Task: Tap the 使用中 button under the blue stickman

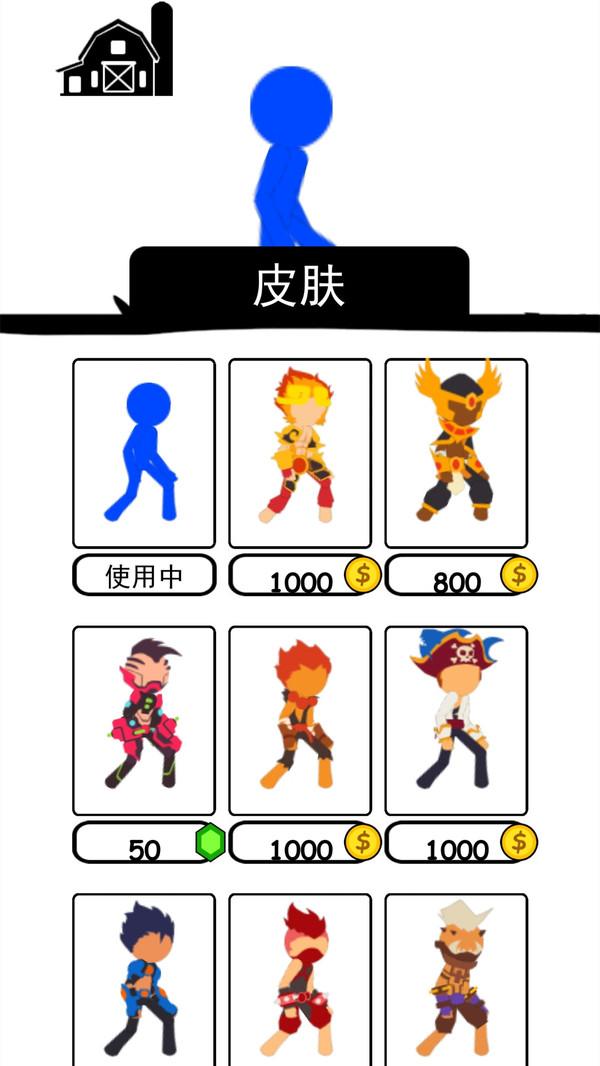Action: coord(144,576)
